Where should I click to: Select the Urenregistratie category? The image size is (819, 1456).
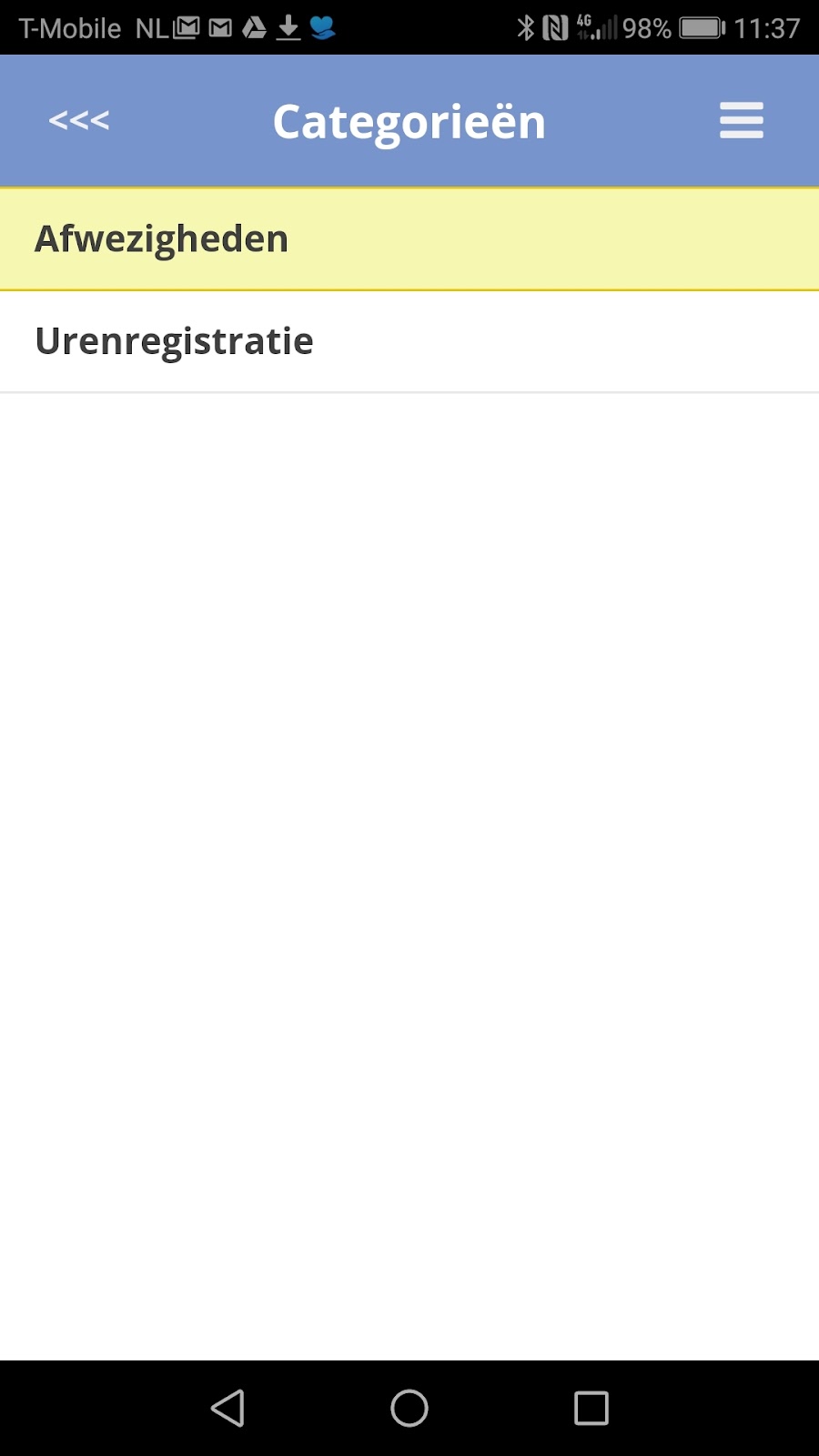409,342
